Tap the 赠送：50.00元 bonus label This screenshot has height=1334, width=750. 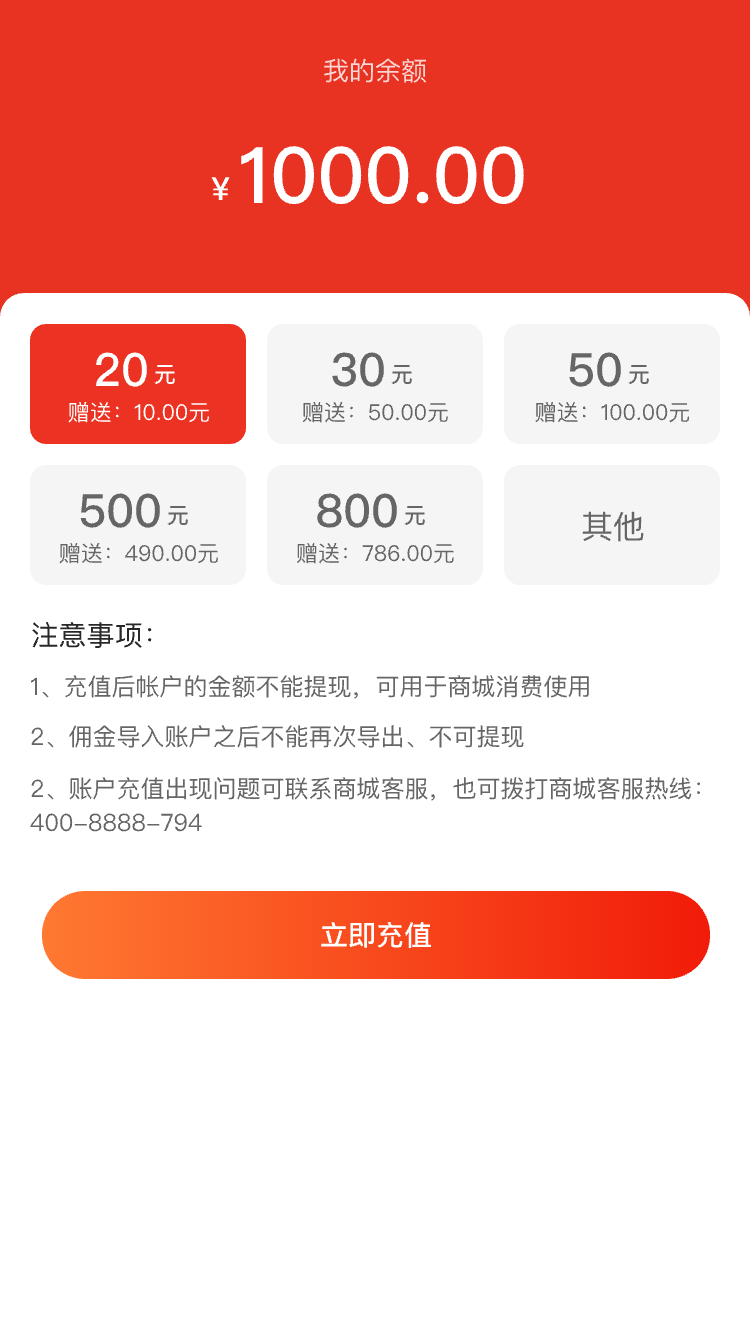[374, 412]
